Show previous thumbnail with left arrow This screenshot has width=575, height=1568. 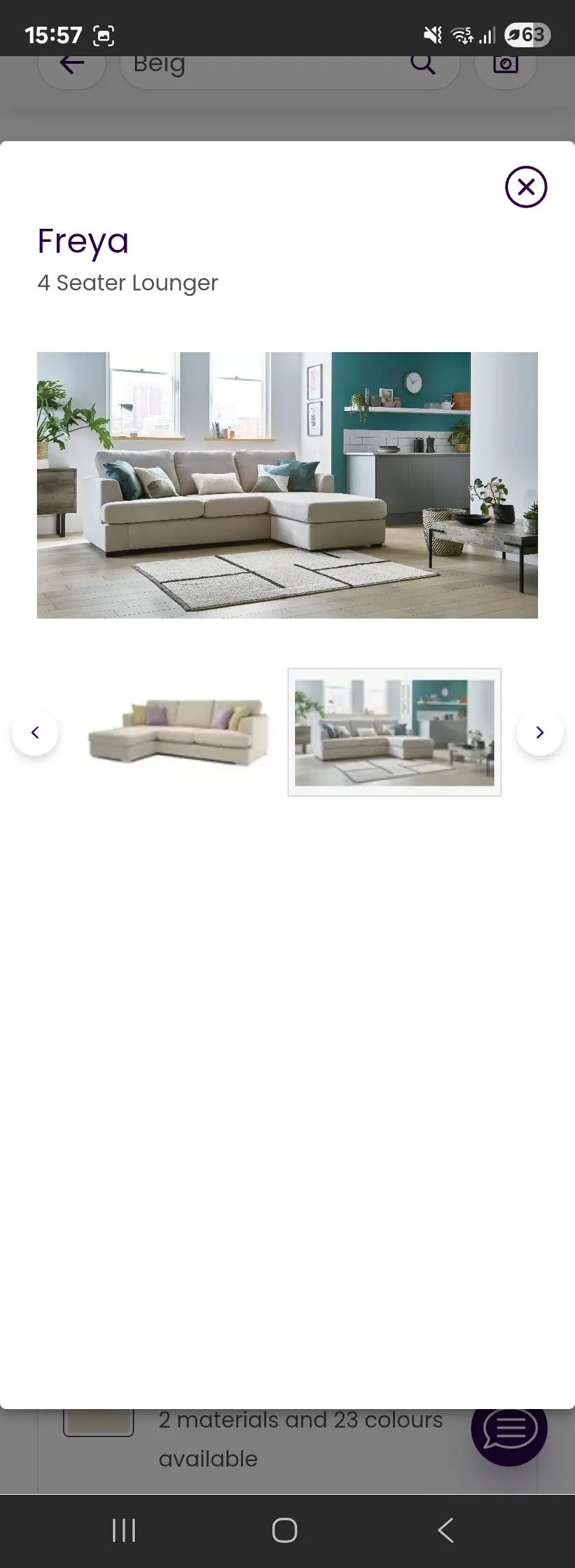point(35,732)
